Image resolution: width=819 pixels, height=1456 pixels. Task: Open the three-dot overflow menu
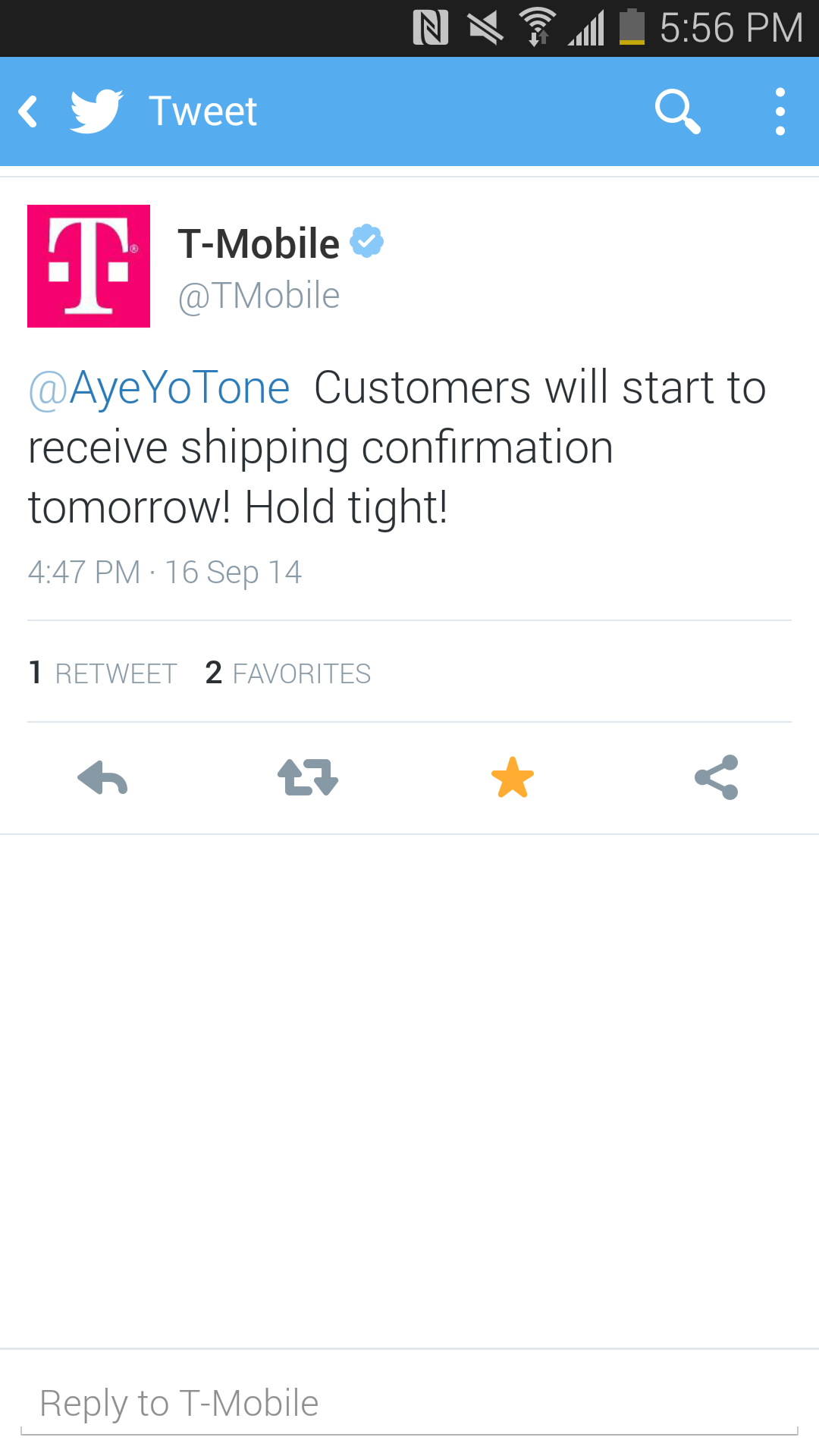pos(780,111)
